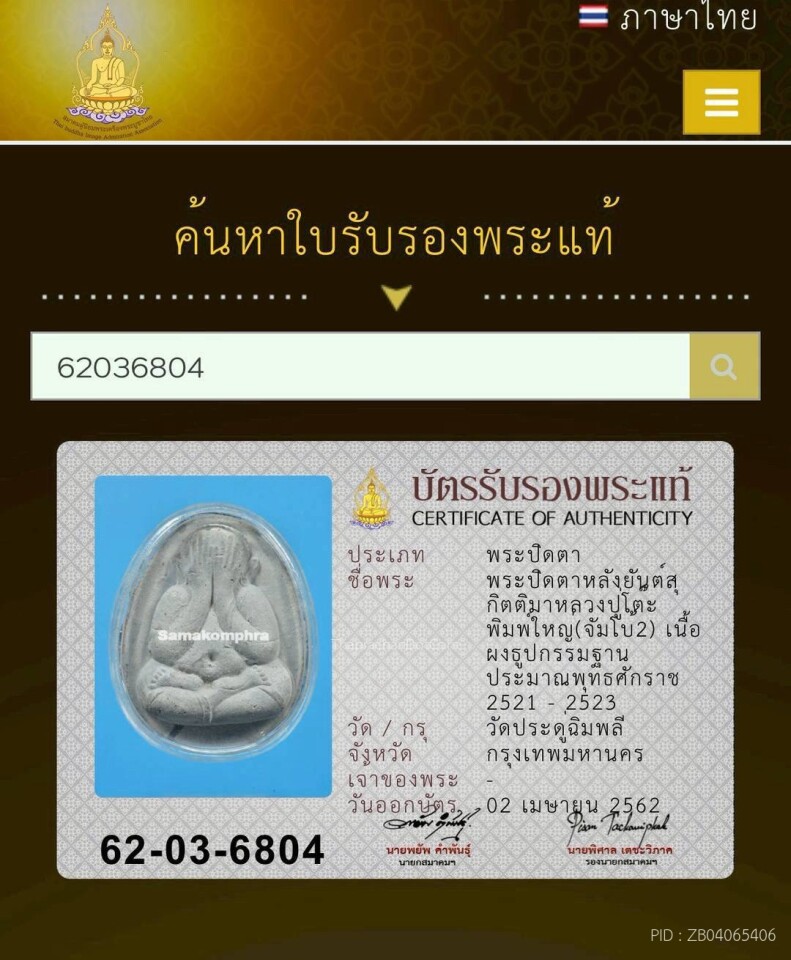Open the hamburger menu

pyautogui.click(x=721, y=102)
